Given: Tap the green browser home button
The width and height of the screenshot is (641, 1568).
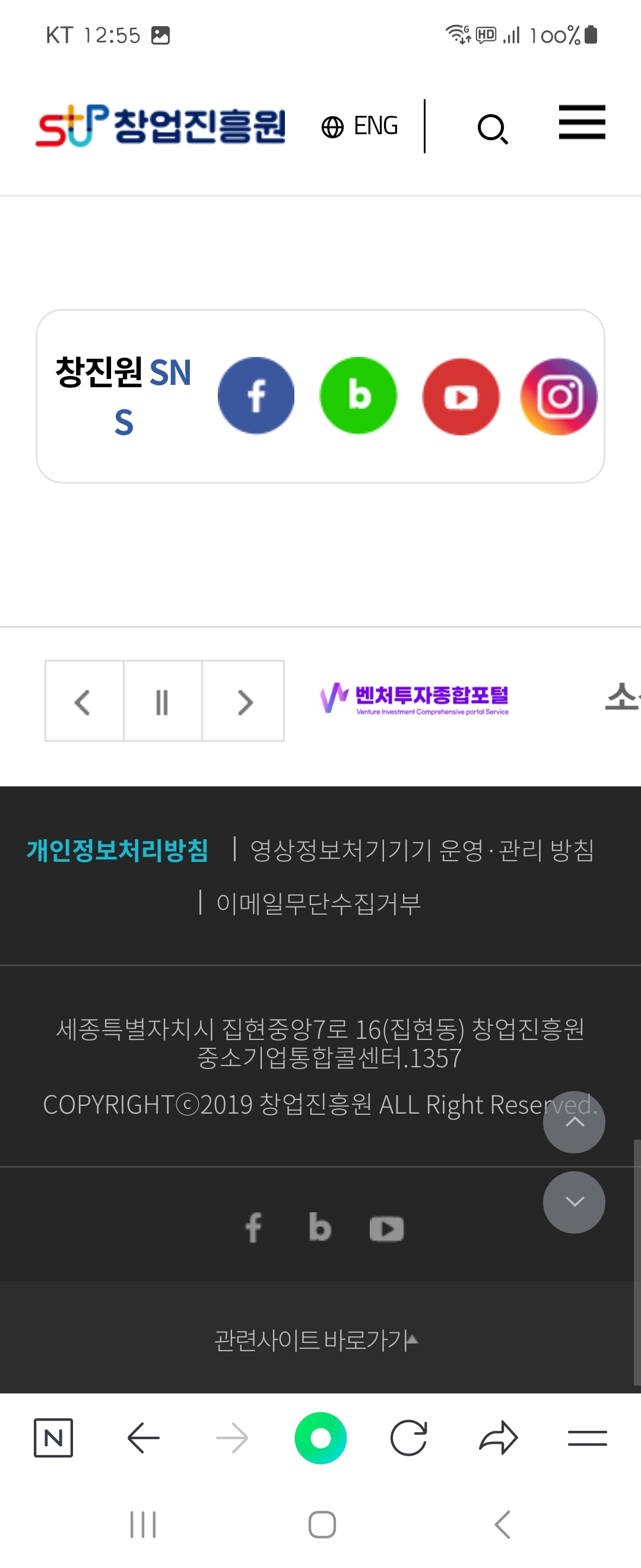Looking at the screenshot, I should pyautogui.click(x=320, y=1438).
